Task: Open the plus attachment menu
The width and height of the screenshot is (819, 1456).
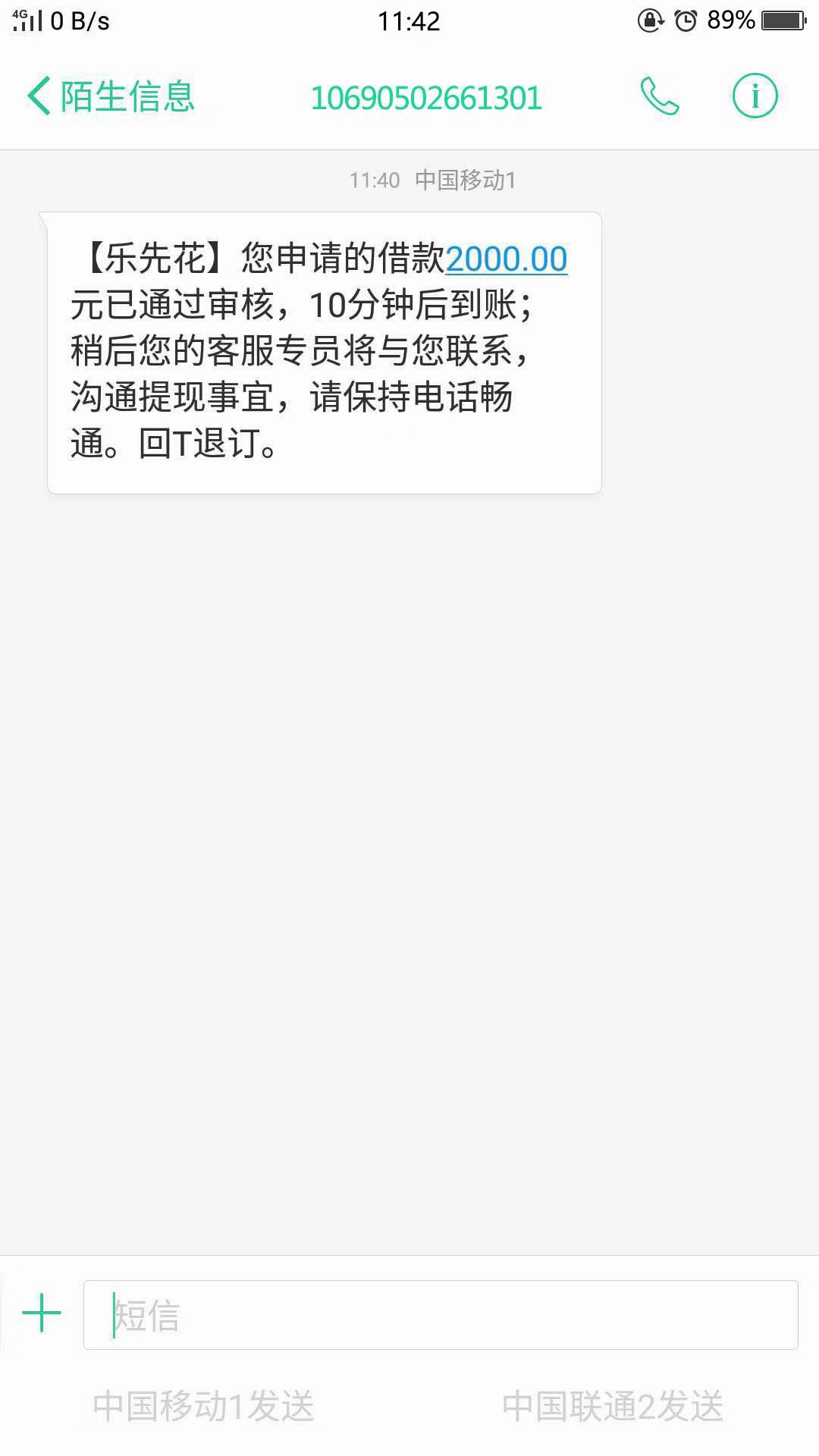Action: (x=42, y=1314)
